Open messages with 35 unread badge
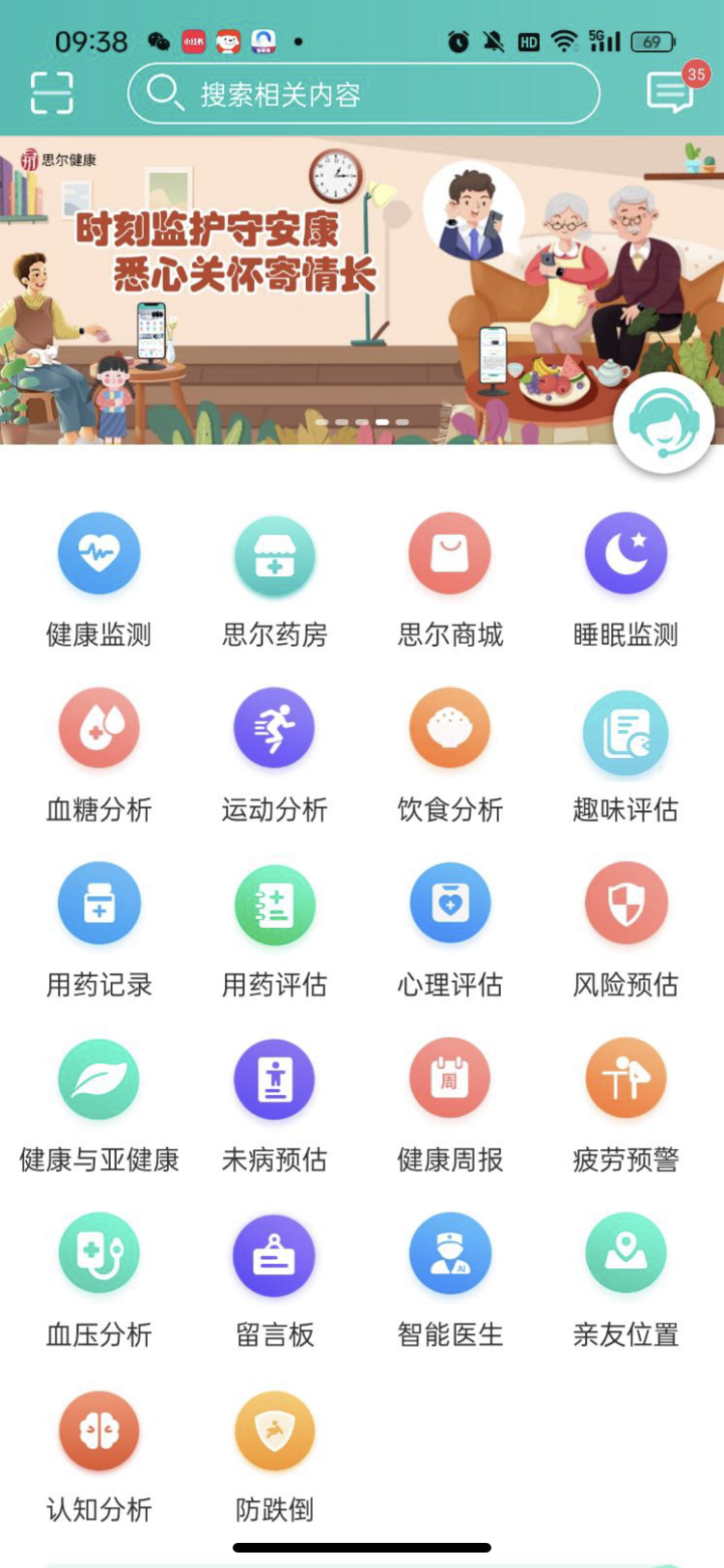Viewport: 724px width, 1568px height. pyautogui.click(x=670, y=93)
